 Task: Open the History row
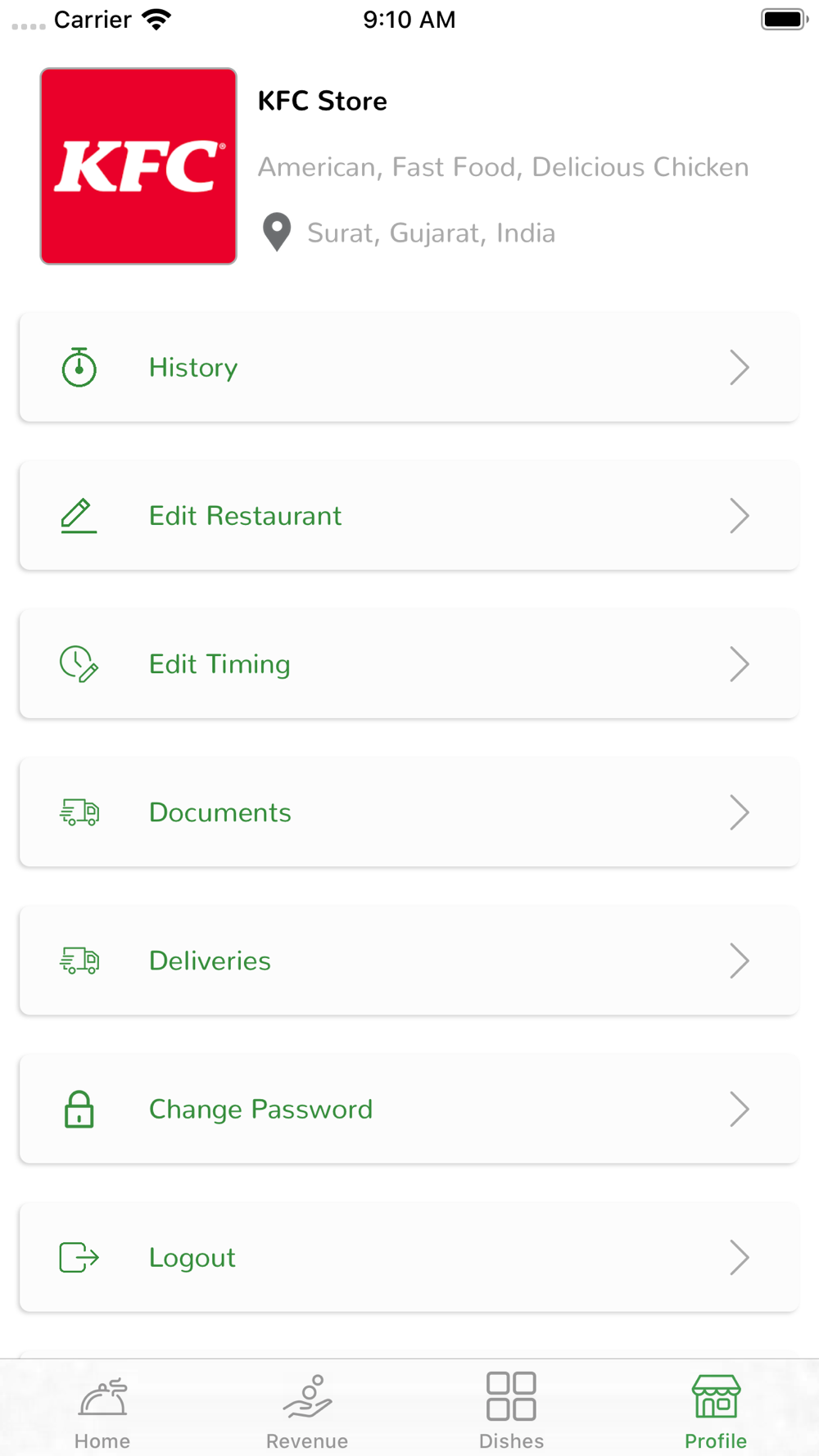coord(409,367)
